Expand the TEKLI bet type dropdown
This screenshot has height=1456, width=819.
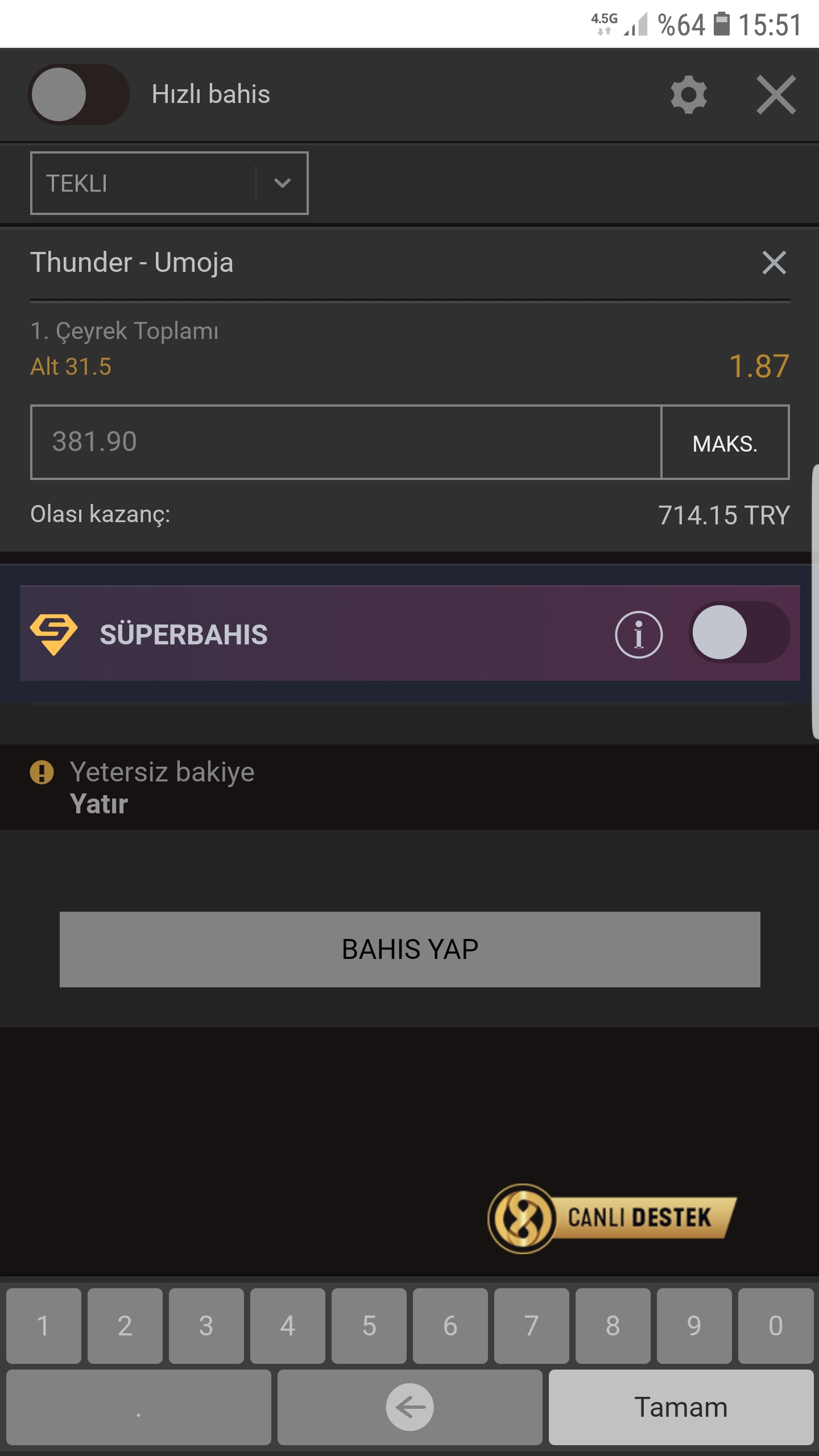169,183
